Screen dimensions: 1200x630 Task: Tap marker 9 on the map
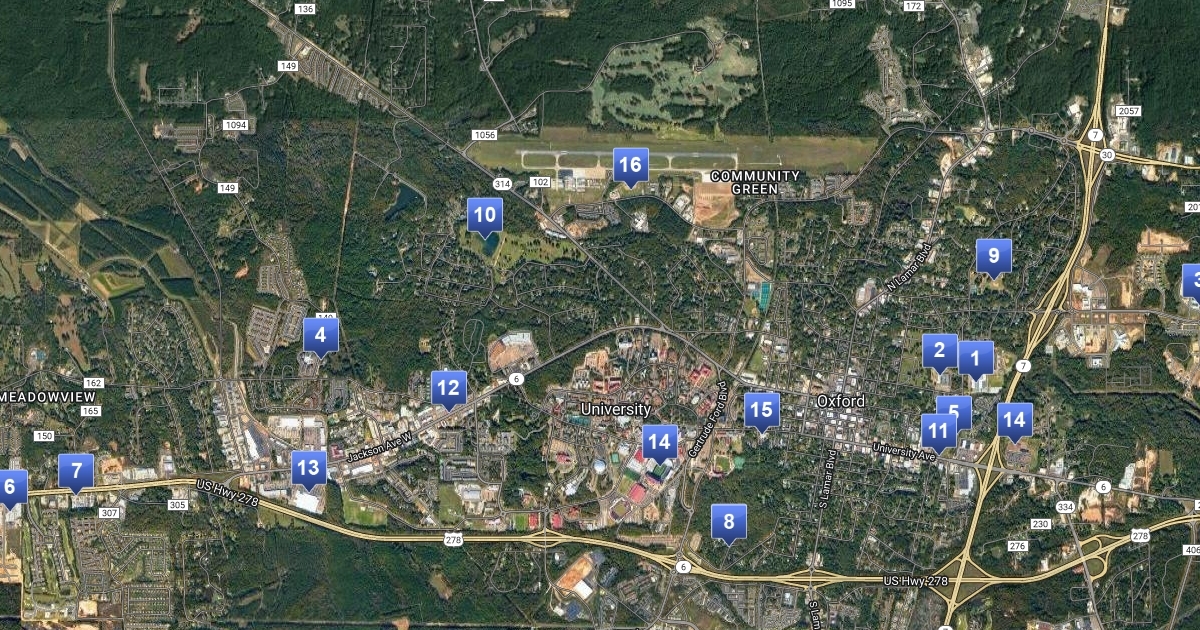[994, 256]
